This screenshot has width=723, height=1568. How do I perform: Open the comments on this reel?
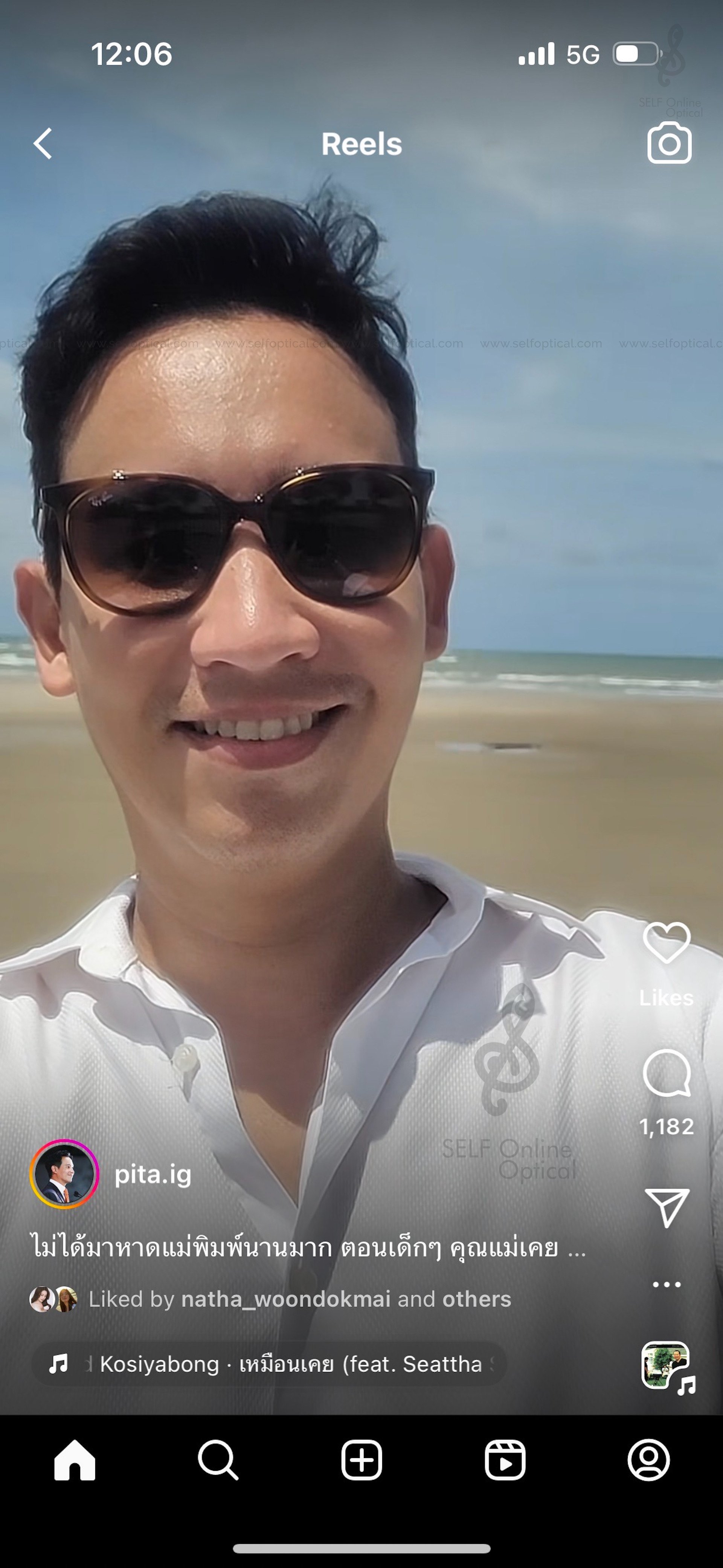(x=667, y=1073)
